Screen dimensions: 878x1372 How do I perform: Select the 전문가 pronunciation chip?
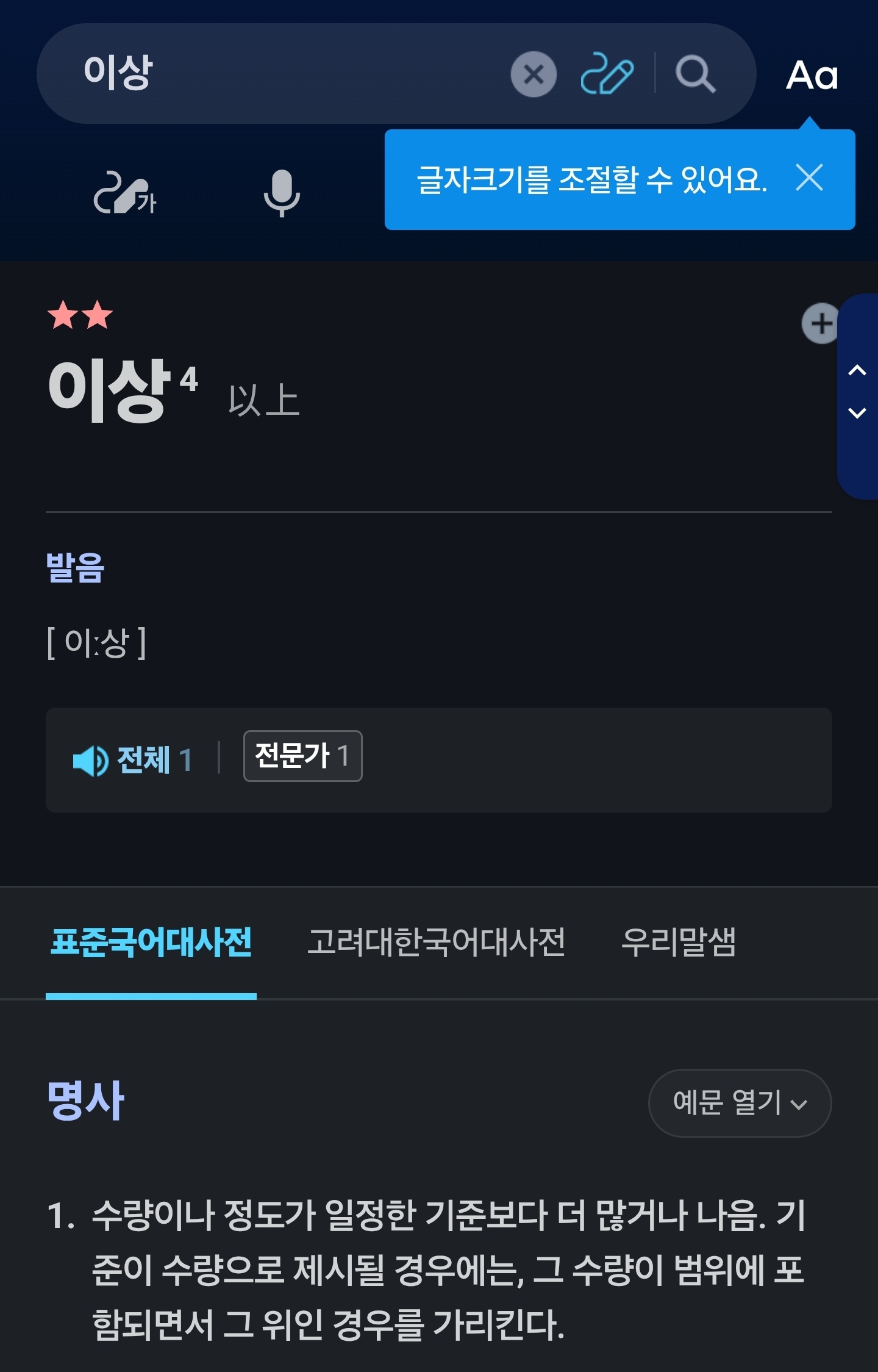[x=302, y=756]
